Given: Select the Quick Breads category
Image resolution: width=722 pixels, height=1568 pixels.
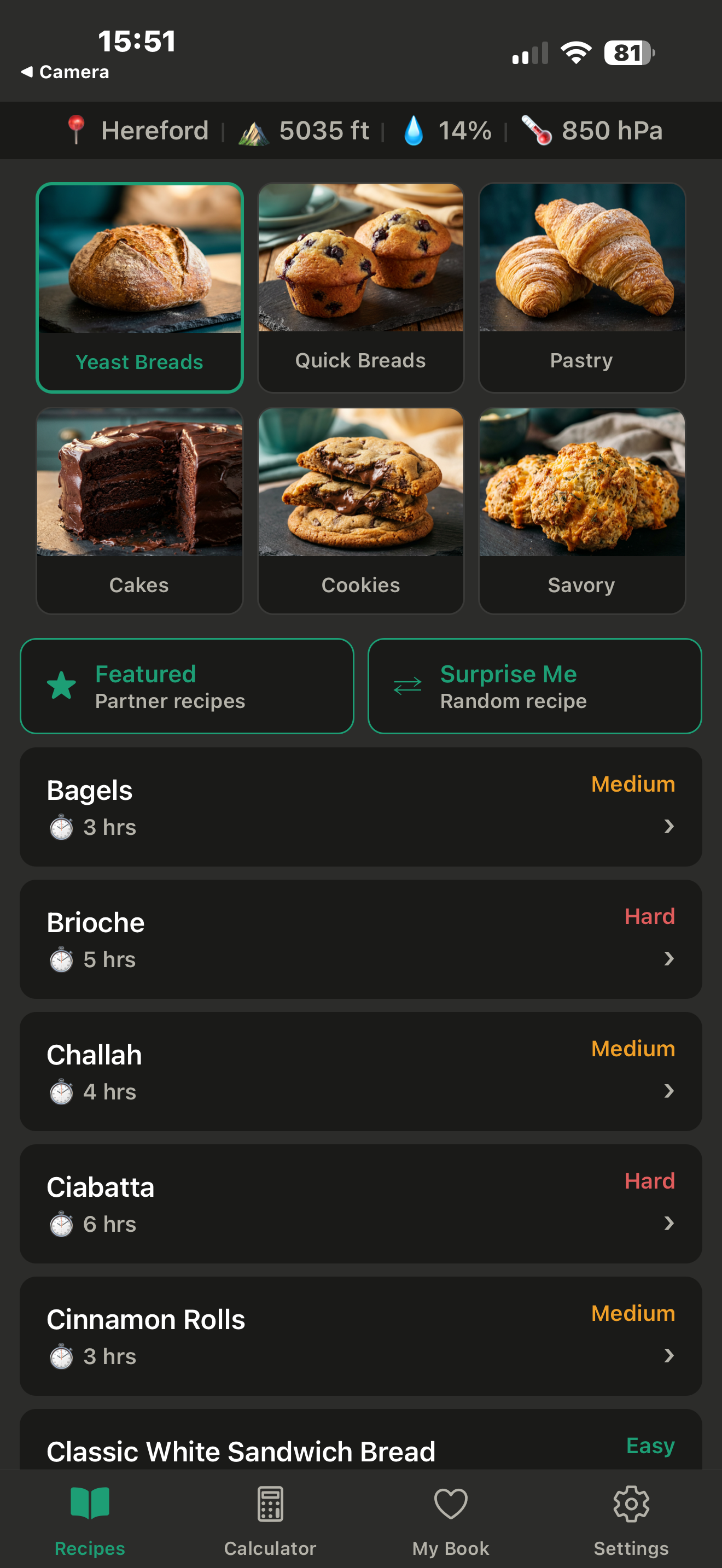Looking at the screenshot, I should coord(360,286).
